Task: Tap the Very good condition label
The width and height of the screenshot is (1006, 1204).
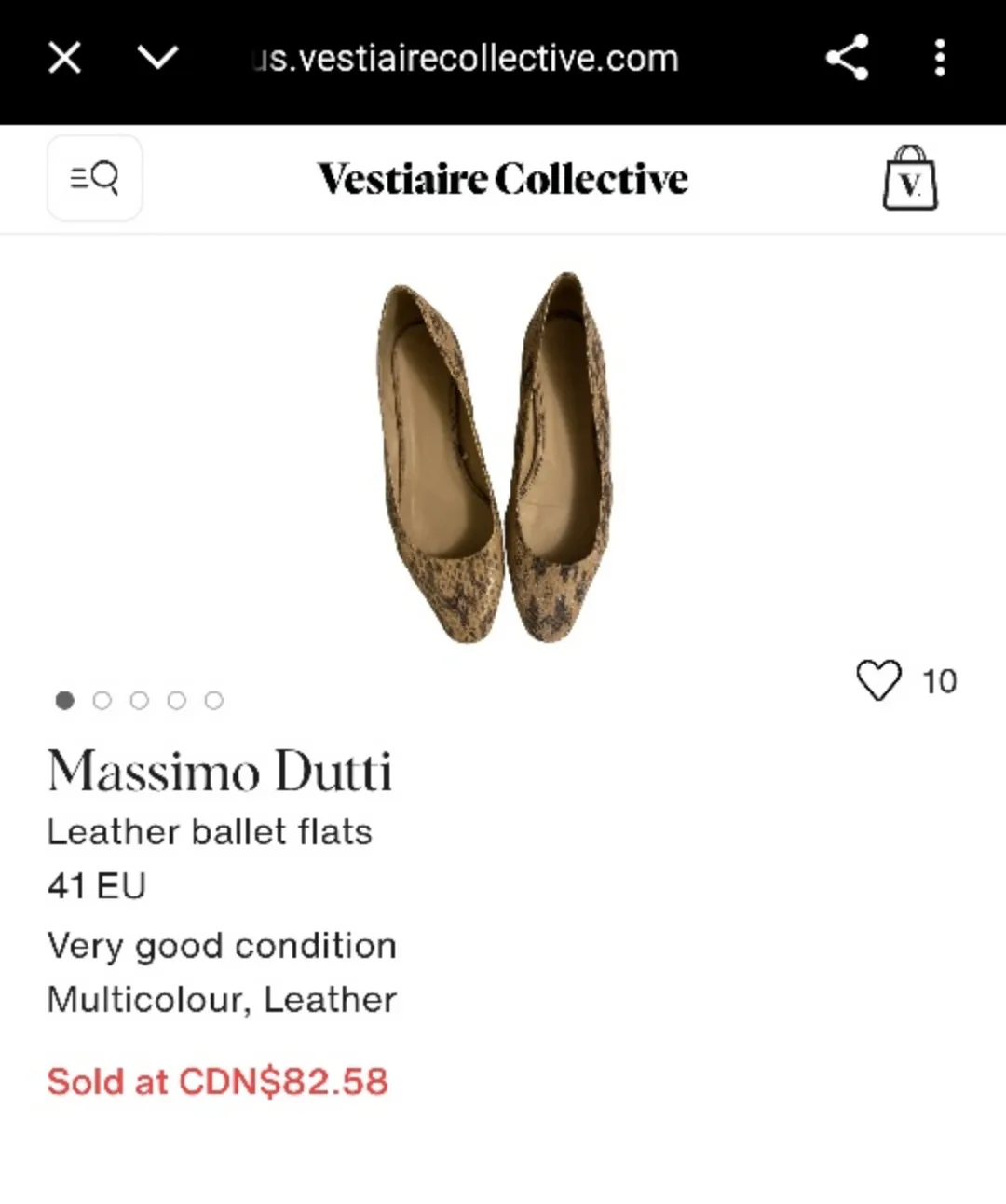Action: tap(223, 945)
